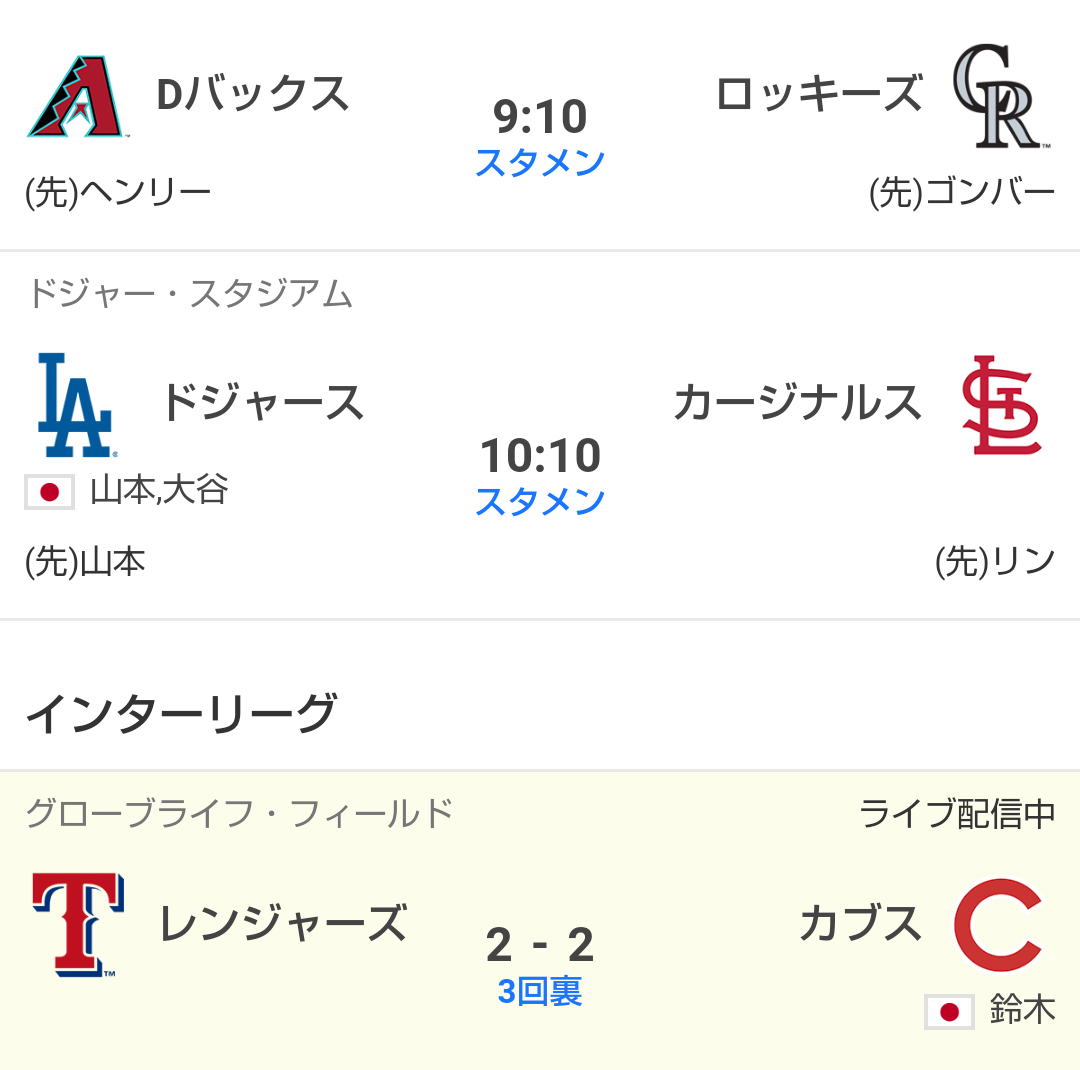View スタメン for the 9:10 game
Viewport: 1080px width, 1070px height.
540,163
